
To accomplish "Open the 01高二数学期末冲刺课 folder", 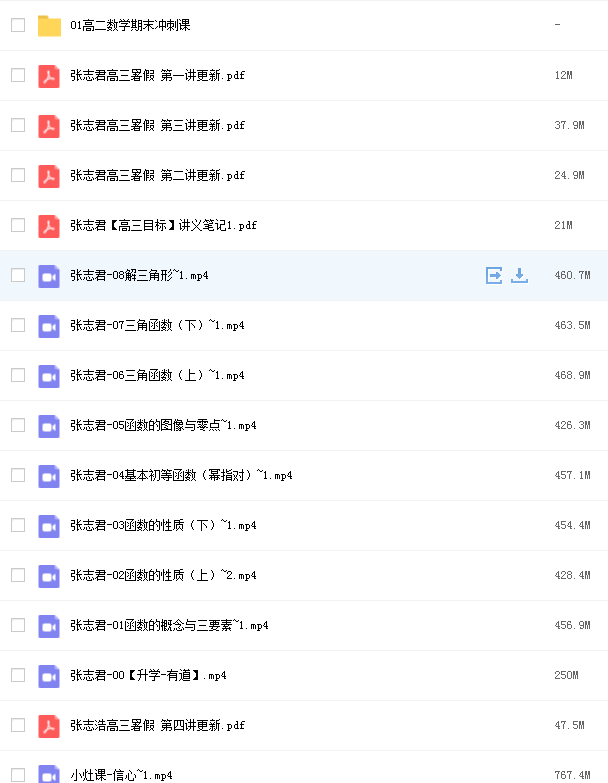I will click(130, 25).
